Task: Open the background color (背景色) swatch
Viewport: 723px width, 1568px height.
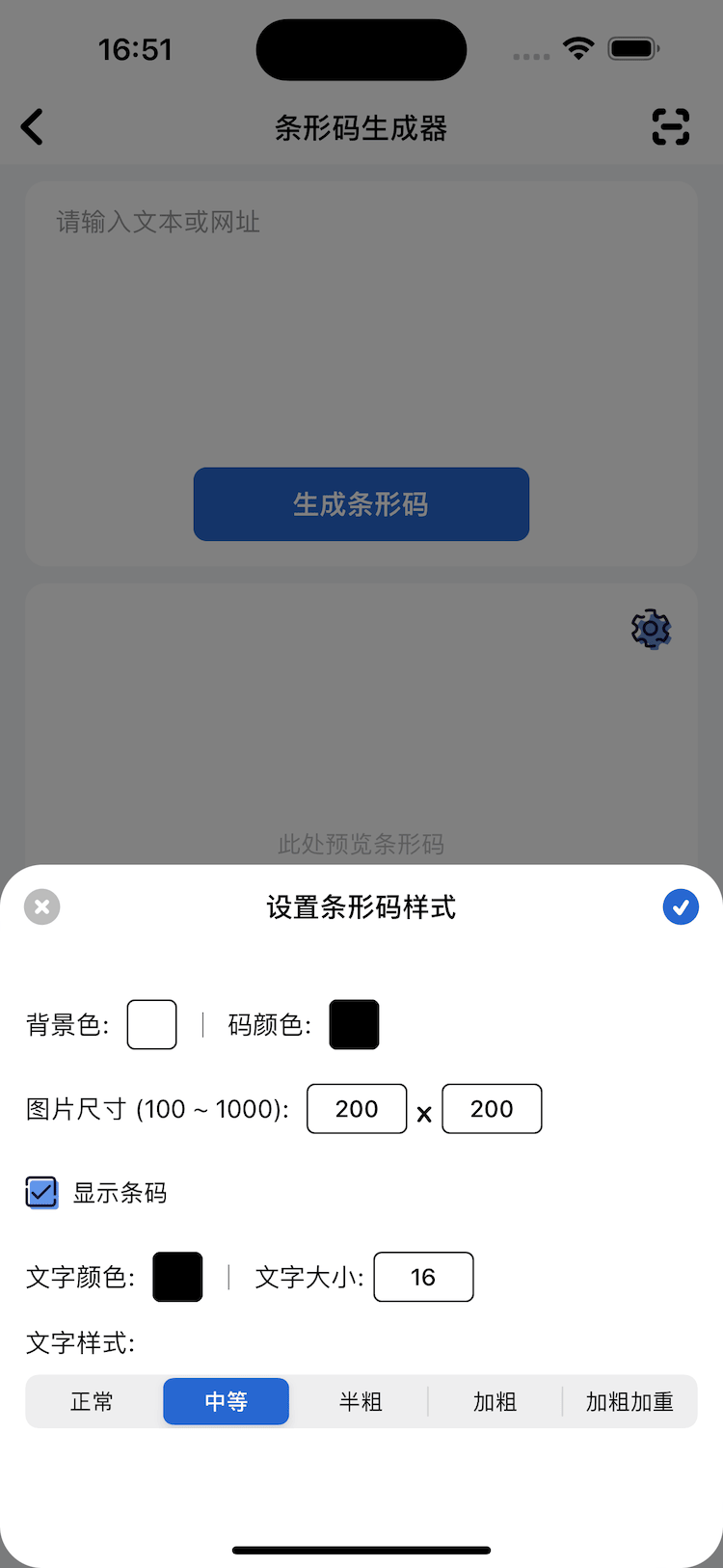Action: 152,1024
